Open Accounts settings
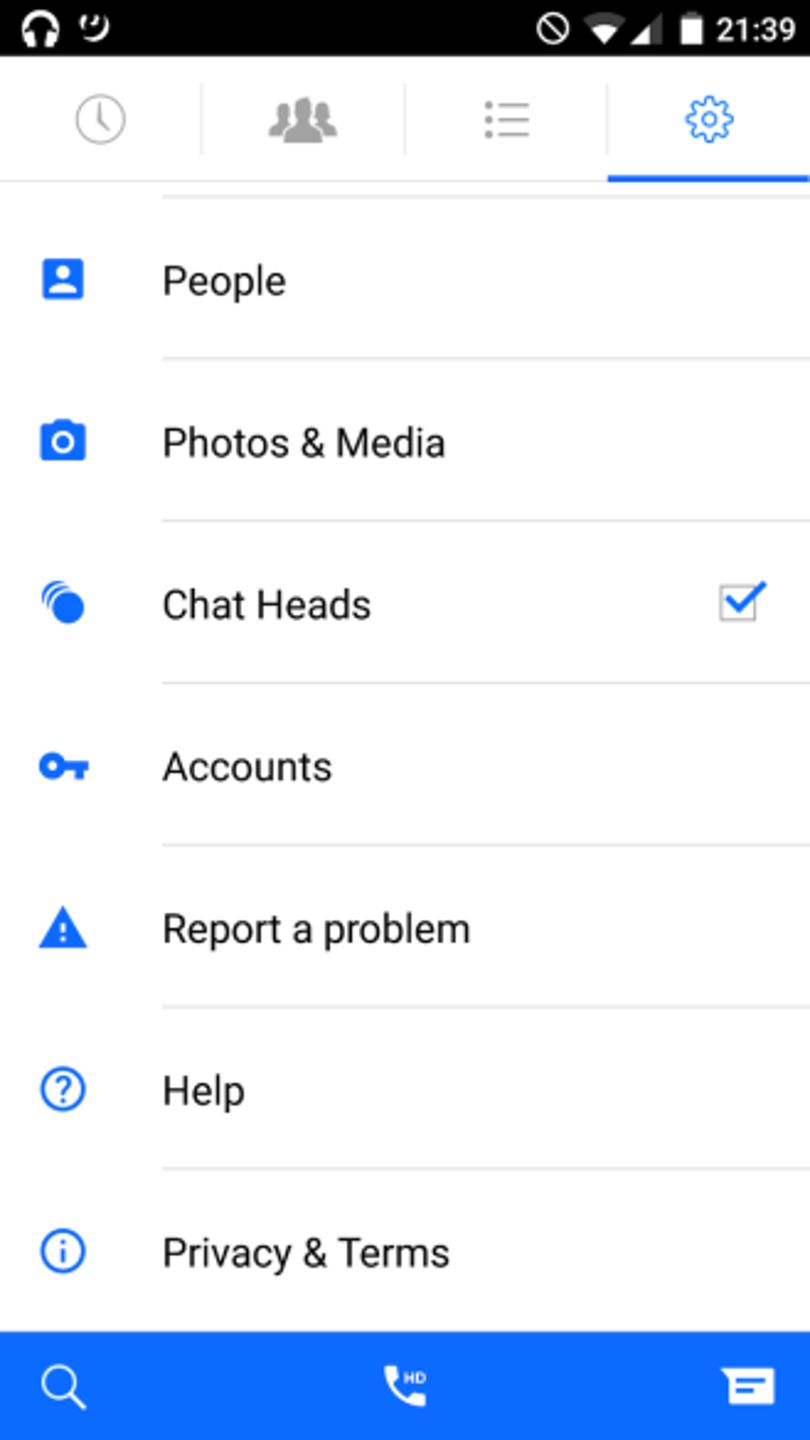 coord(405,766)
